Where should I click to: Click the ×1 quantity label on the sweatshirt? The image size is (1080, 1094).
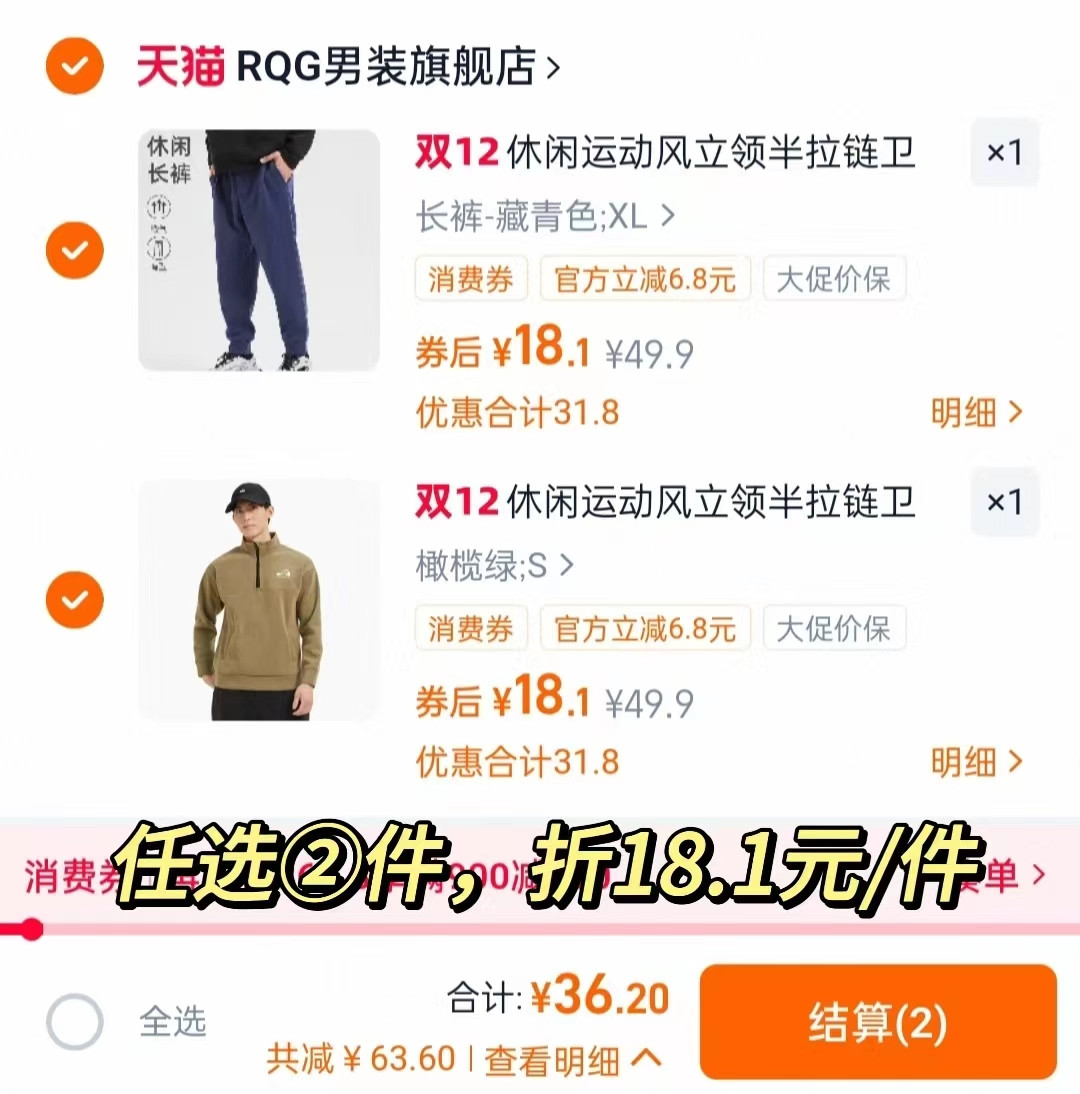tap(1004, 503)
